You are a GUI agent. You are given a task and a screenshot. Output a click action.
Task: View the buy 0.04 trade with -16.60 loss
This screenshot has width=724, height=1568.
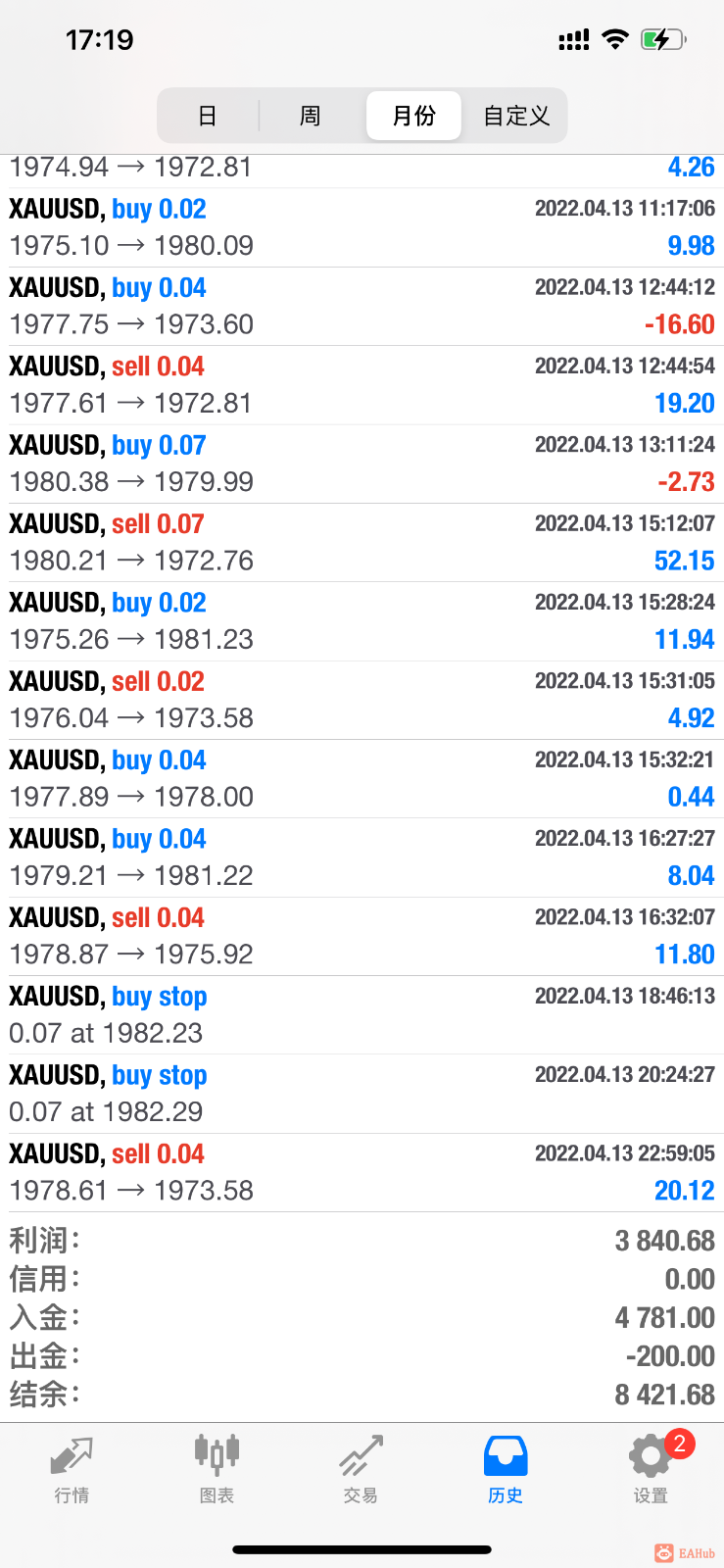point(362,306)
